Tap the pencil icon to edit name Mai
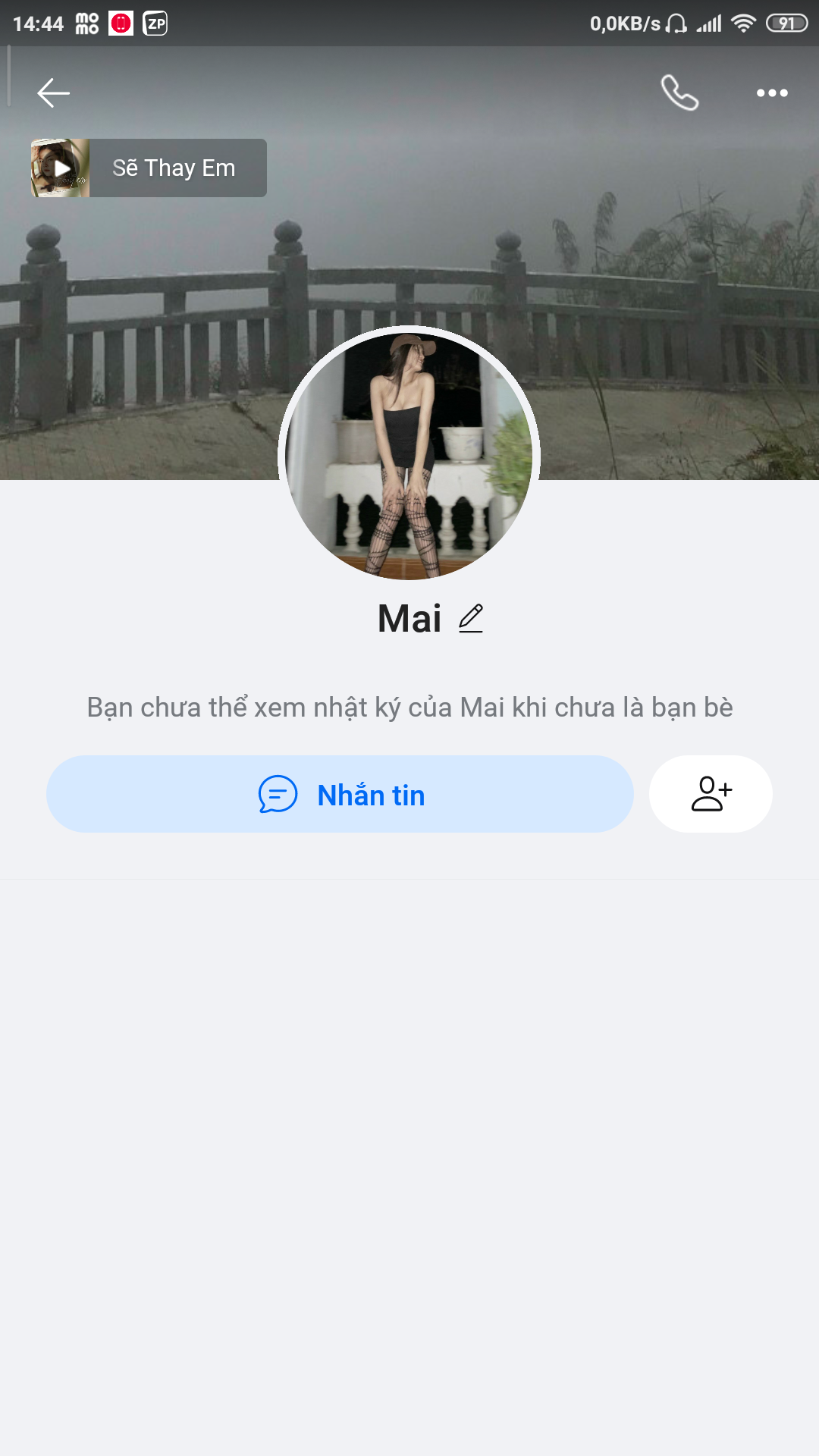The image size is (819, 1456). pos(471,618)
